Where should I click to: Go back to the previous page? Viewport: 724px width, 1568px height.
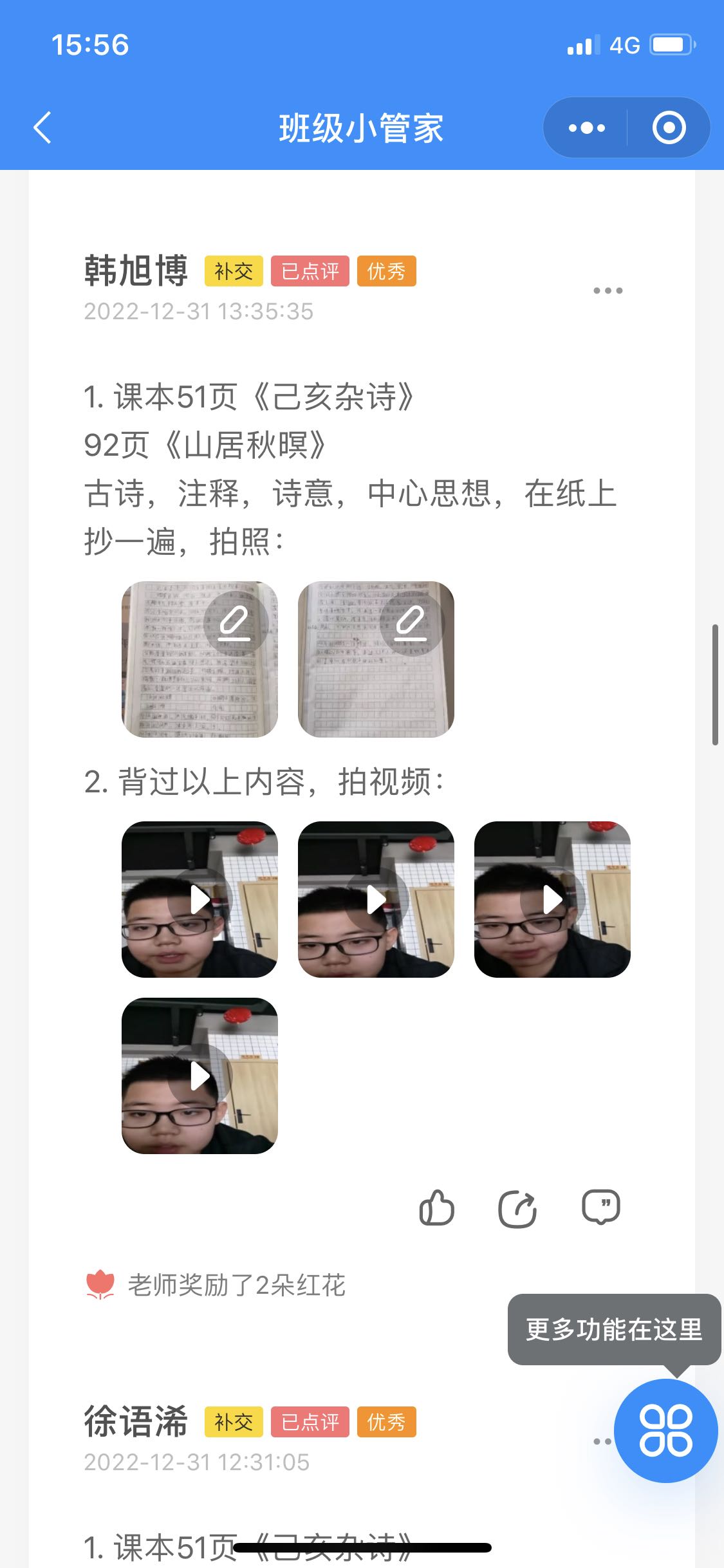(42, 127)
